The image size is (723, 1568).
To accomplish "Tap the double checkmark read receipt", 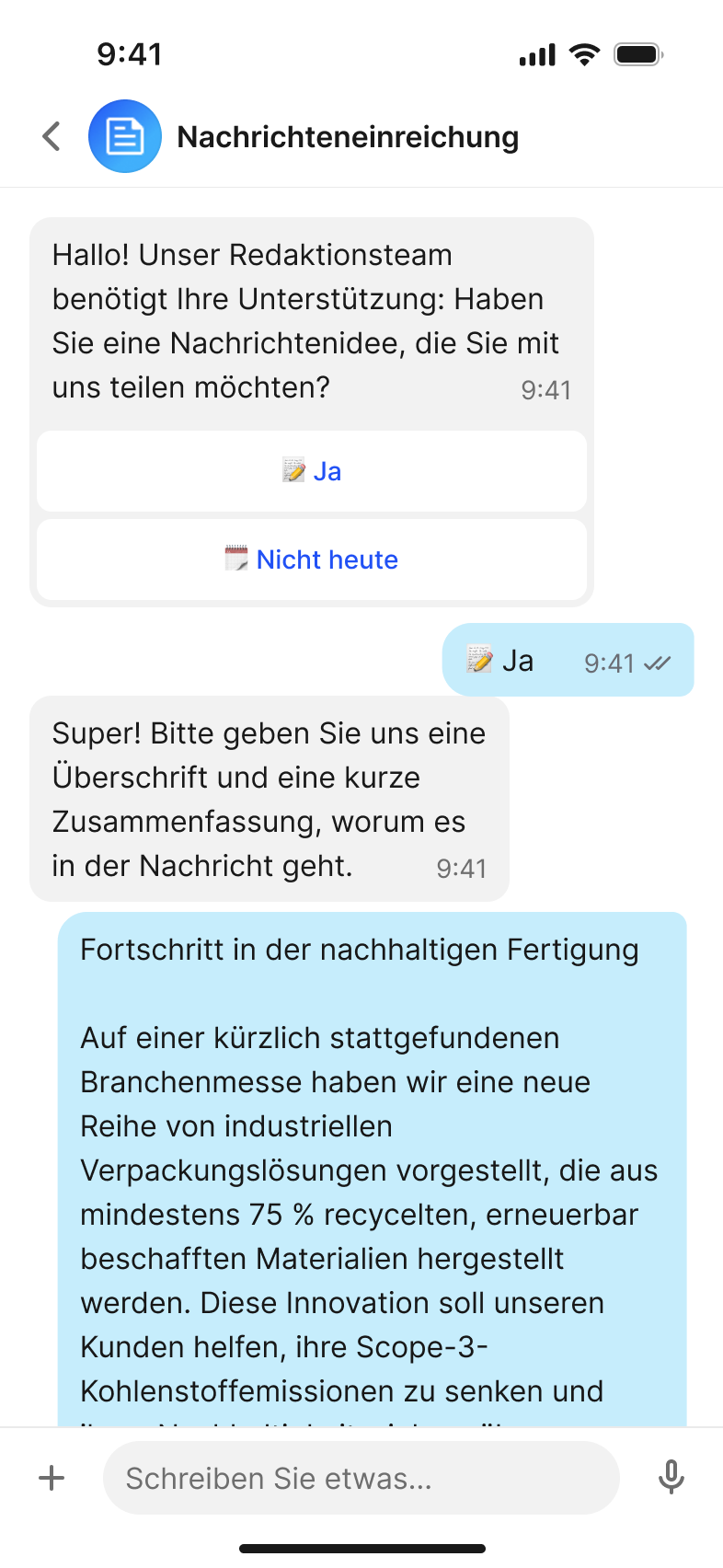I will coord(660,661).
